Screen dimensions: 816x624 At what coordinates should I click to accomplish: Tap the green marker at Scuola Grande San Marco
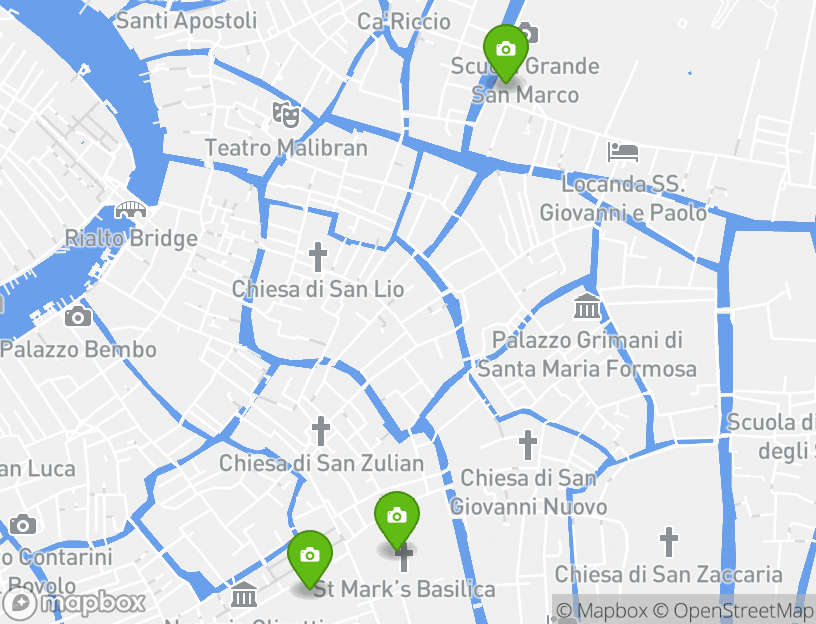506,50
